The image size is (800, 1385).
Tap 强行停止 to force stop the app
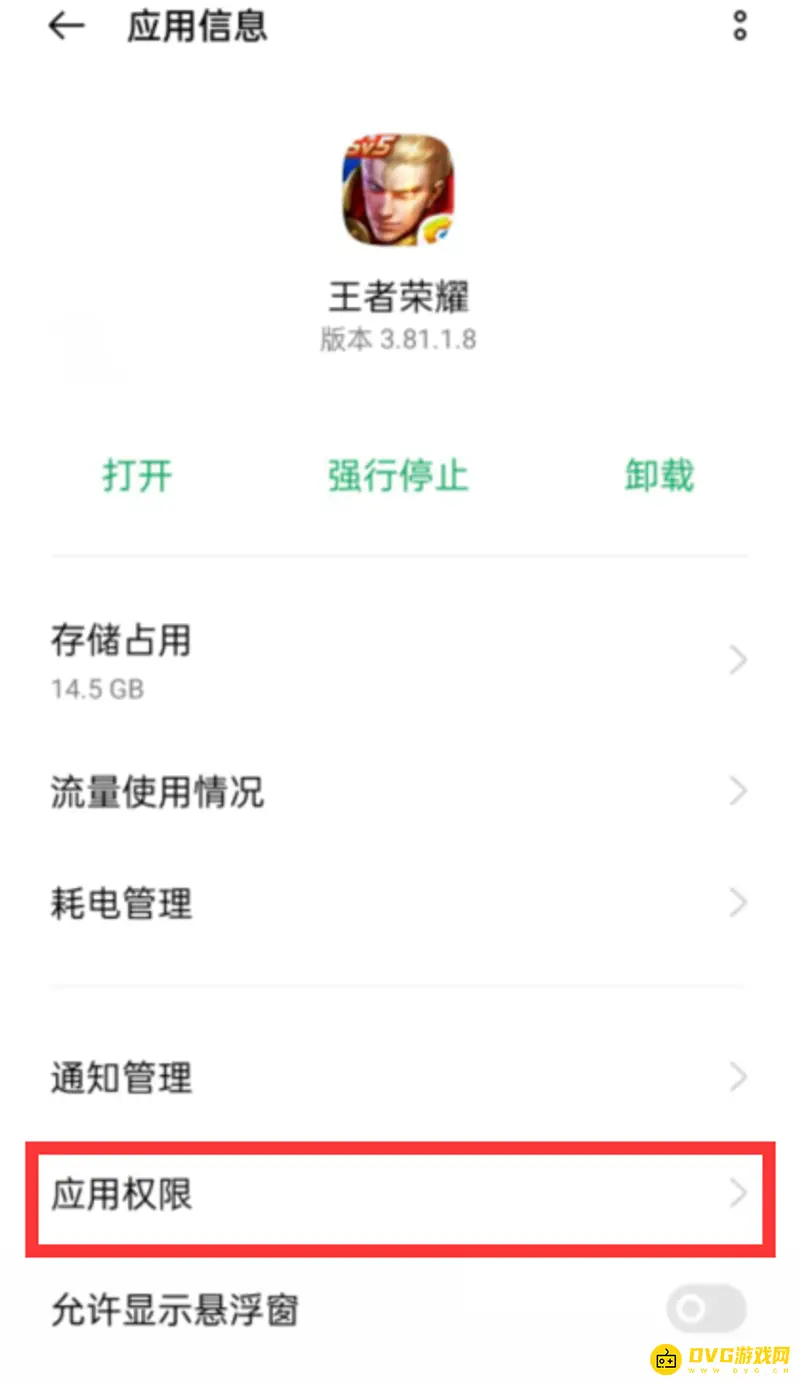[397, 477]
